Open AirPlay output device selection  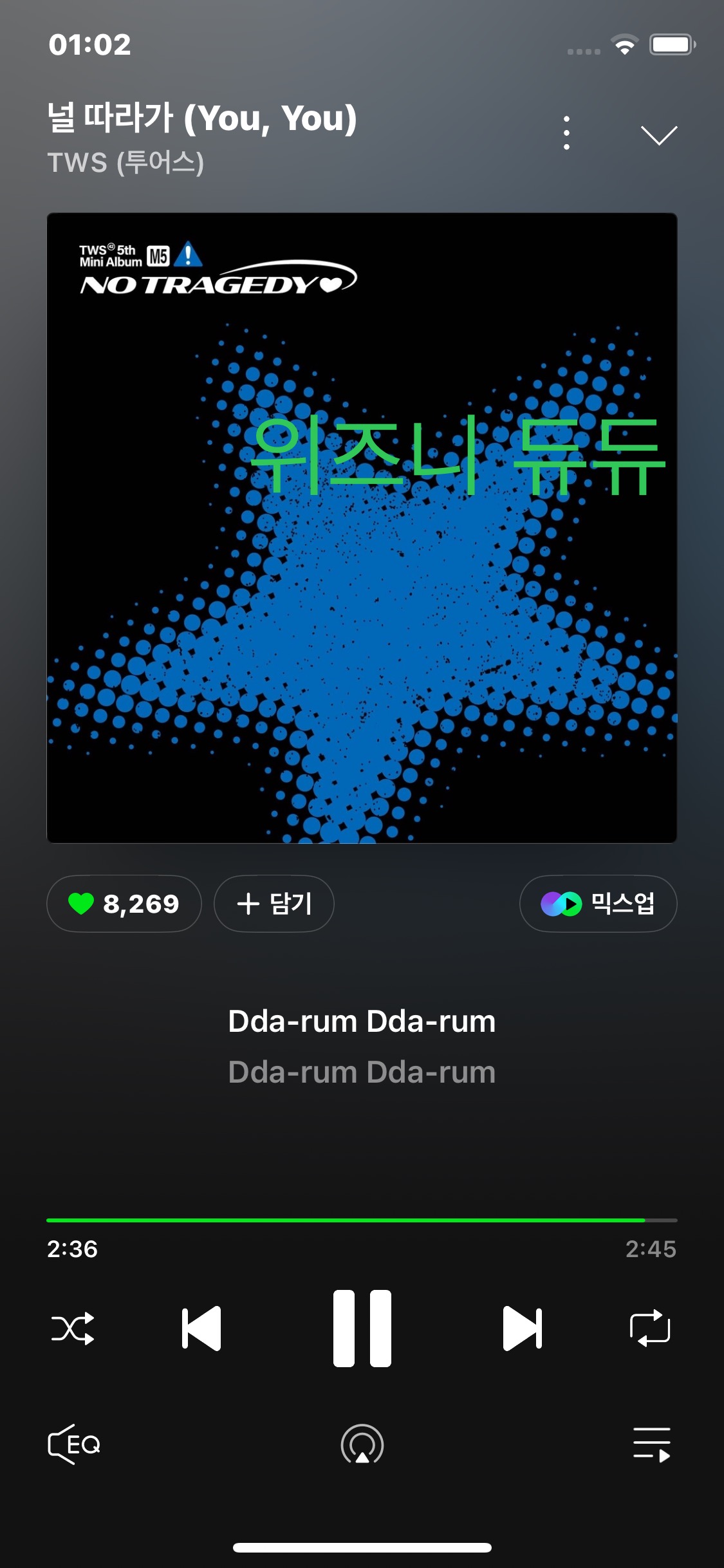(362, 1444)
